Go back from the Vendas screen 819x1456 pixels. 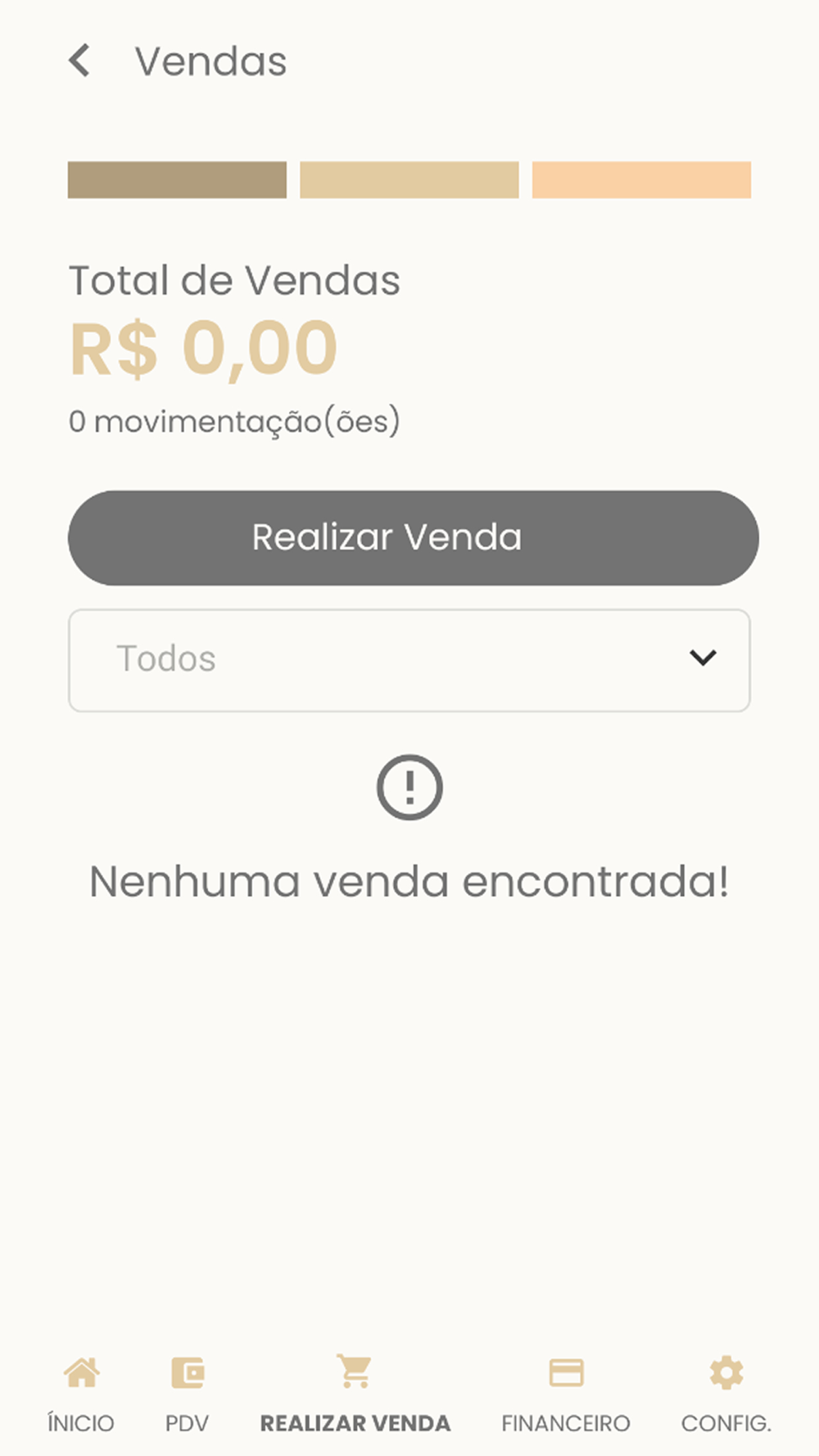click(x=79, y=61)
